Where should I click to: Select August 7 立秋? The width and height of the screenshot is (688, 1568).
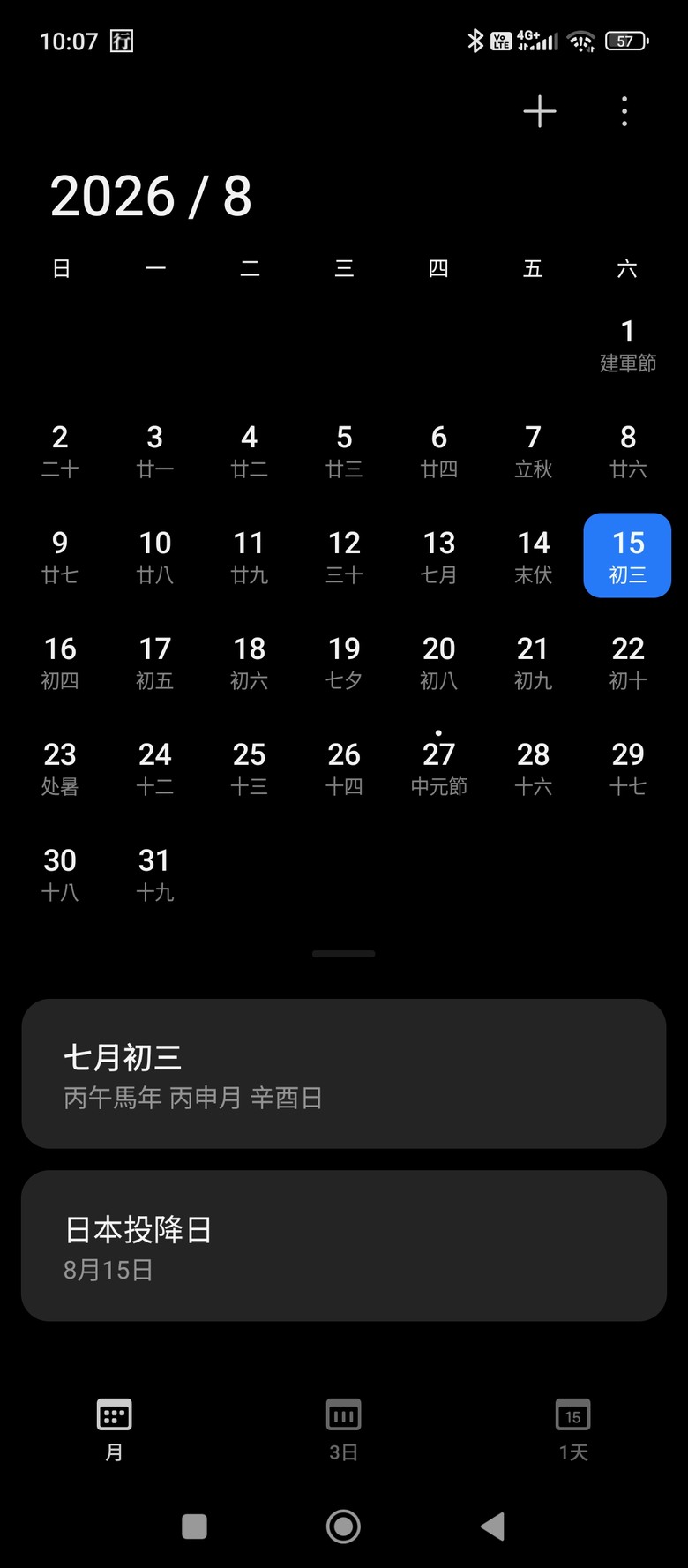click(x=533, y=451)
